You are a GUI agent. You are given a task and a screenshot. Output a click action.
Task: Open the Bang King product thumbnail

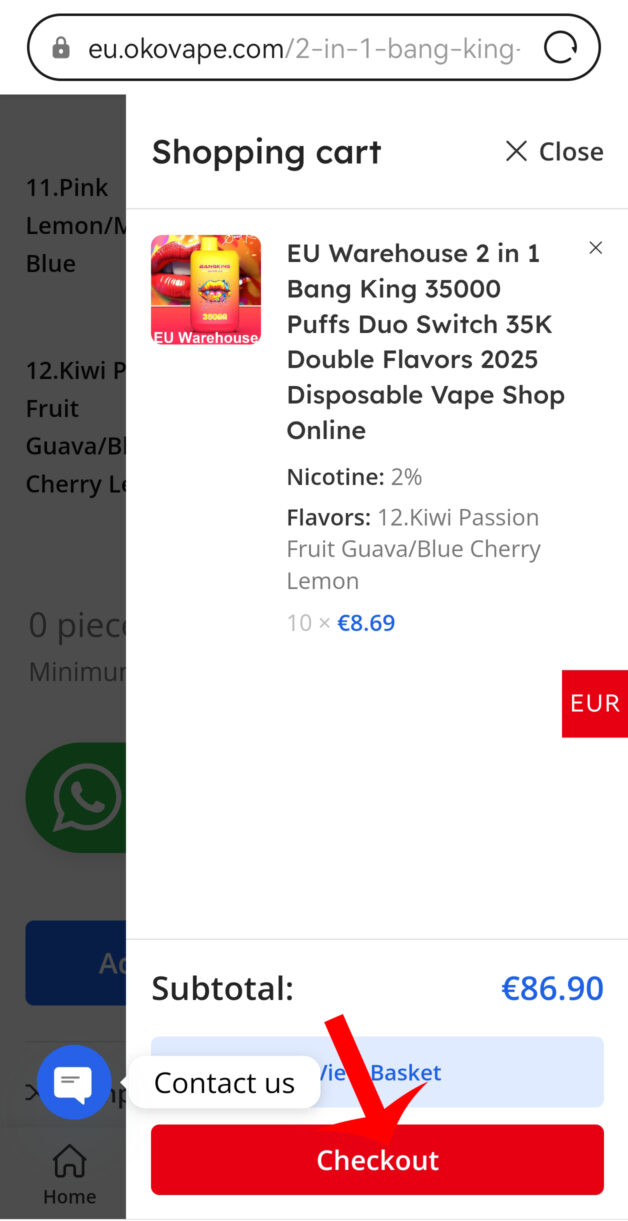coord(206,290)
